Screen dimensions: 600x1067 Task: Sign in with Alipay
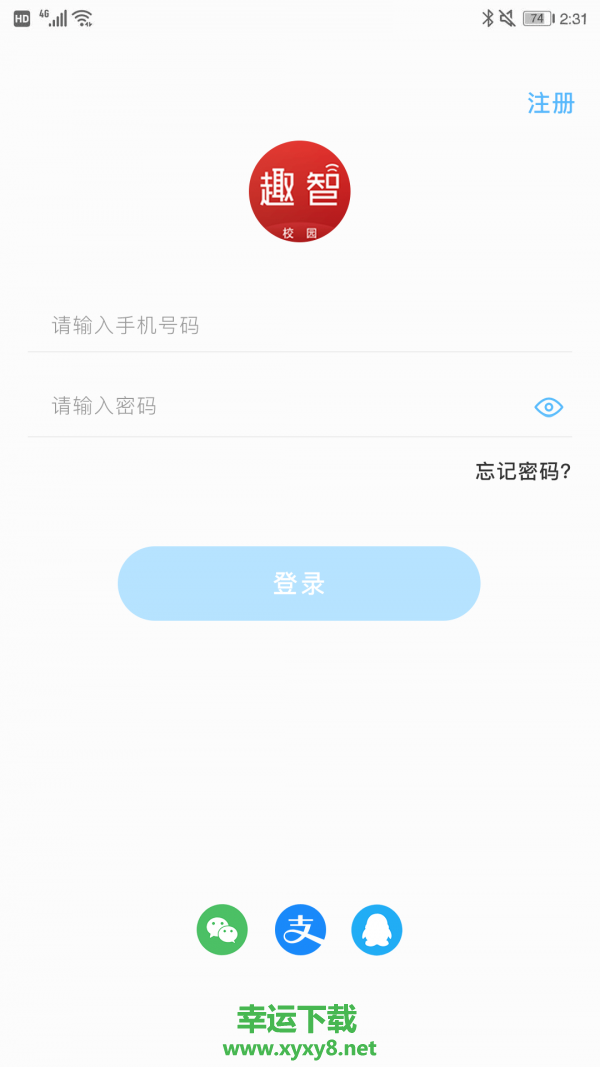300,930
